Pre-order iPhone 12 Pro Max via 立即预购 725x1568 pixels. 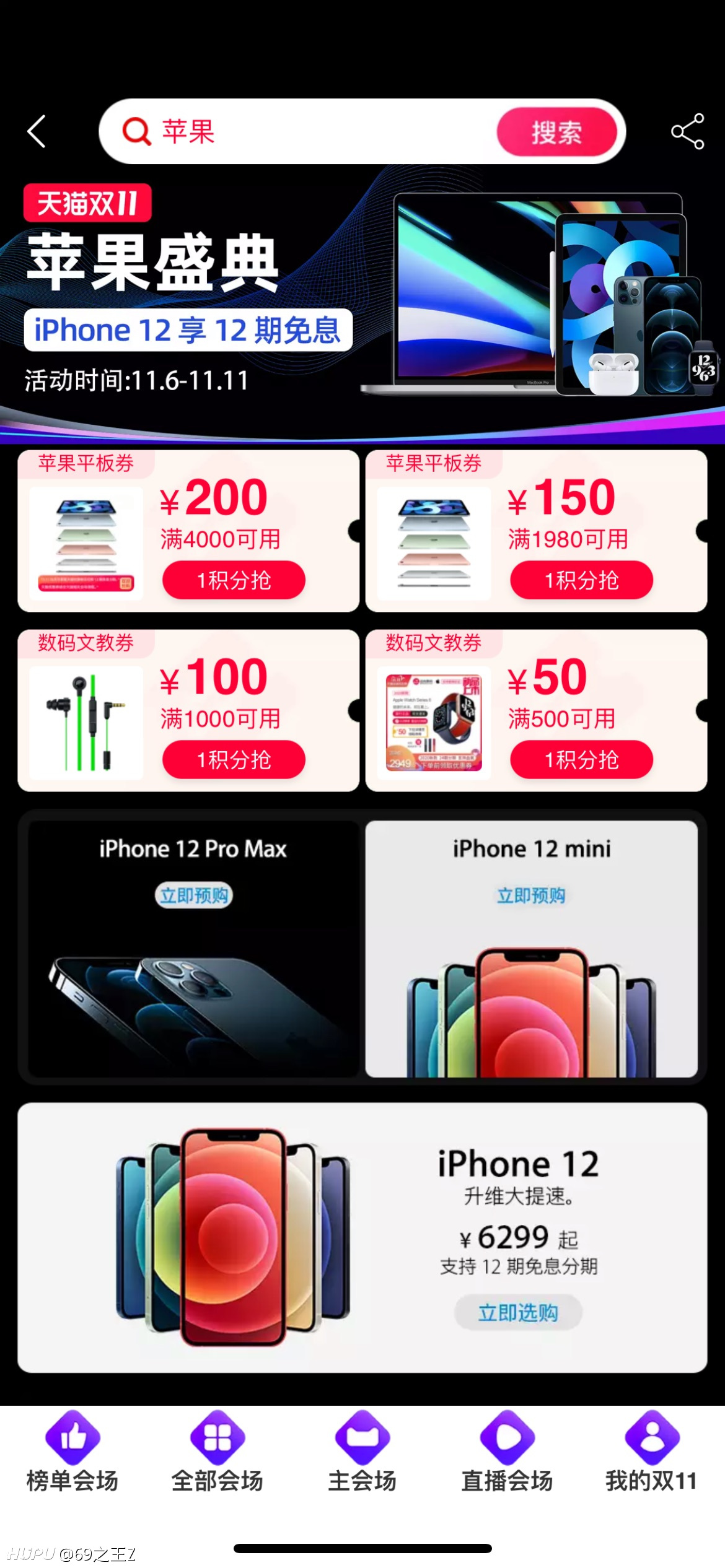[x=193, y=895]
